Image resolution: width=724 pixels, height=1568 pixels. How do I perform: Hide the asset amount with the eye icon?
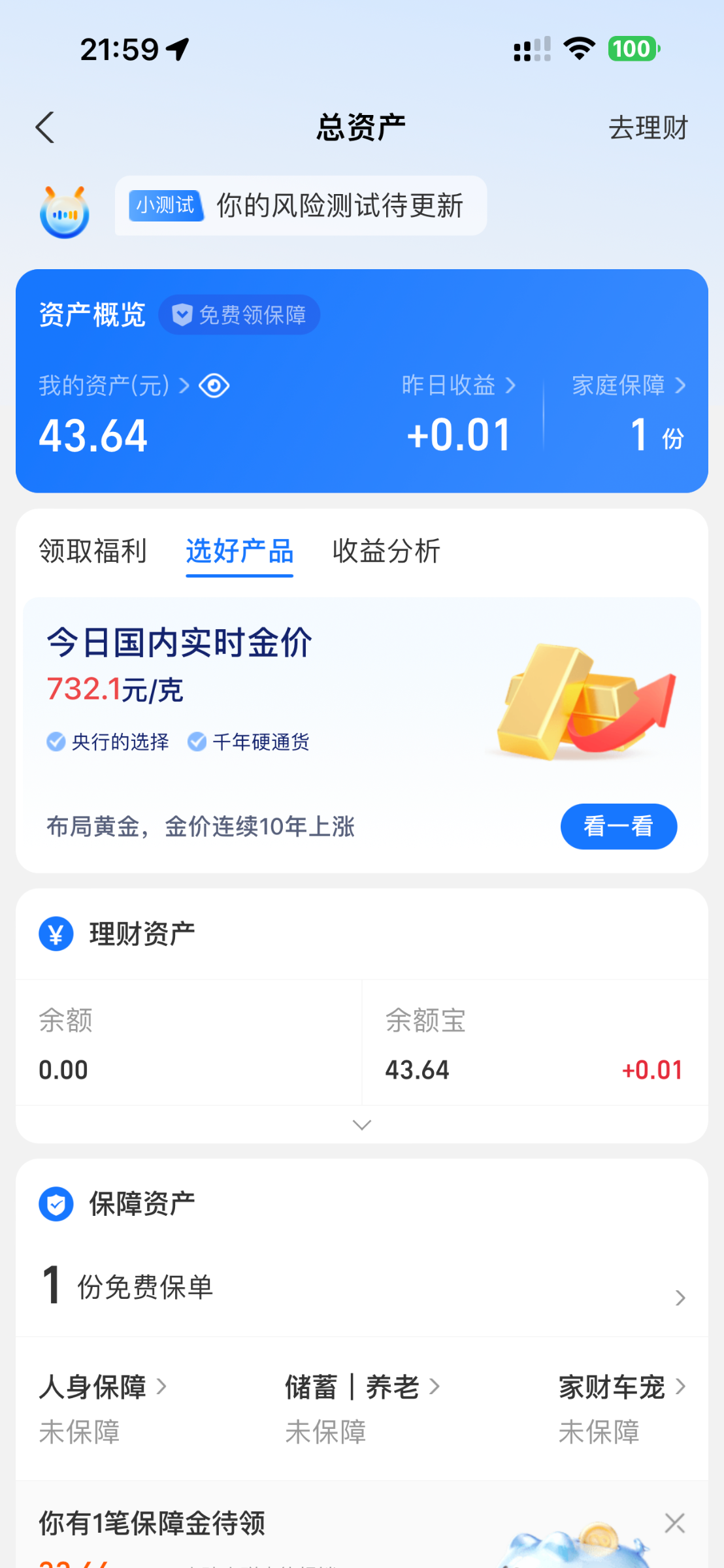[214, 386]
